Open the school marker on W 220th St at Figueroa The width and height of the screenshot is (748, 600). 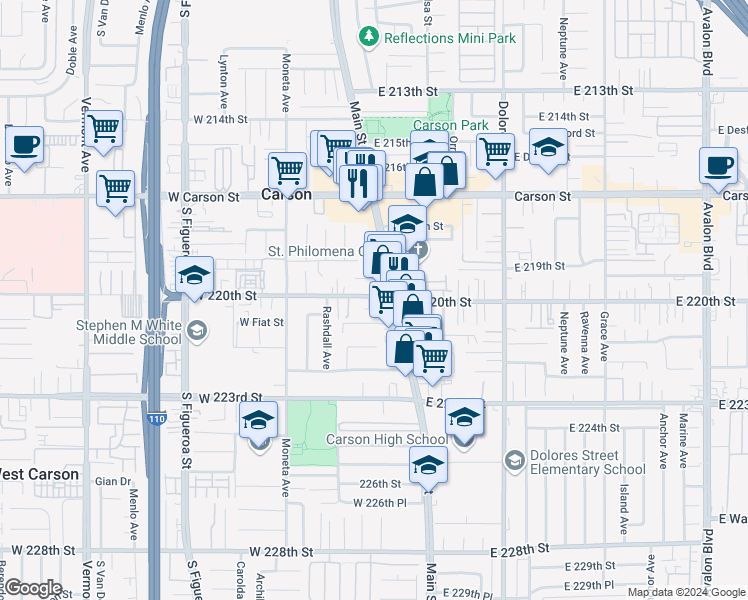pos(194,276)
